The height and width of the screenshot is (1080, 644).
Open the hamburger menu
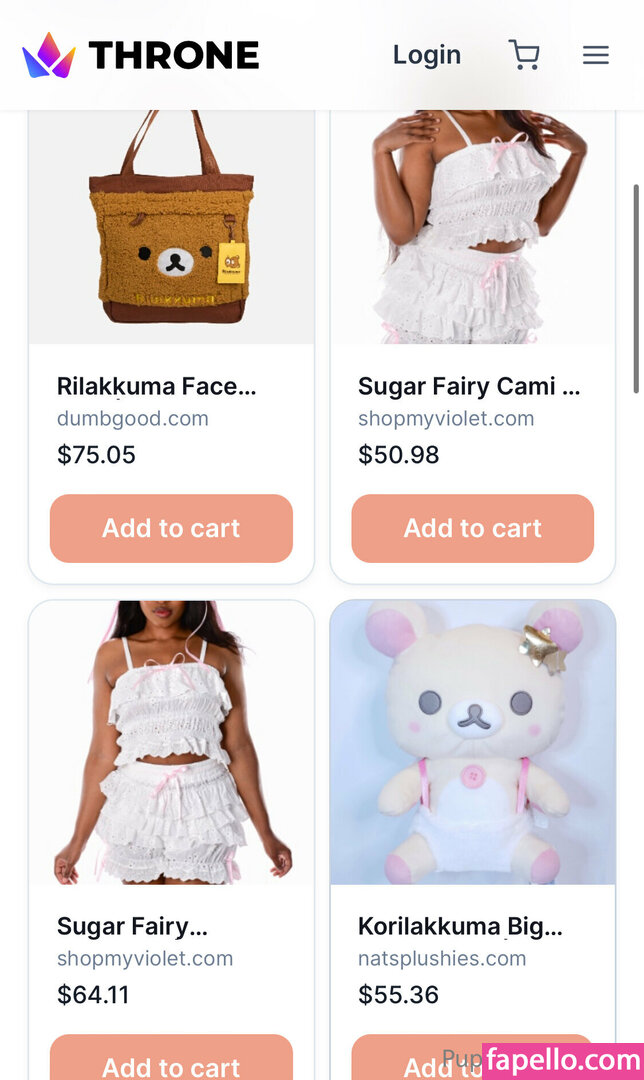click(x=595, y=55)
